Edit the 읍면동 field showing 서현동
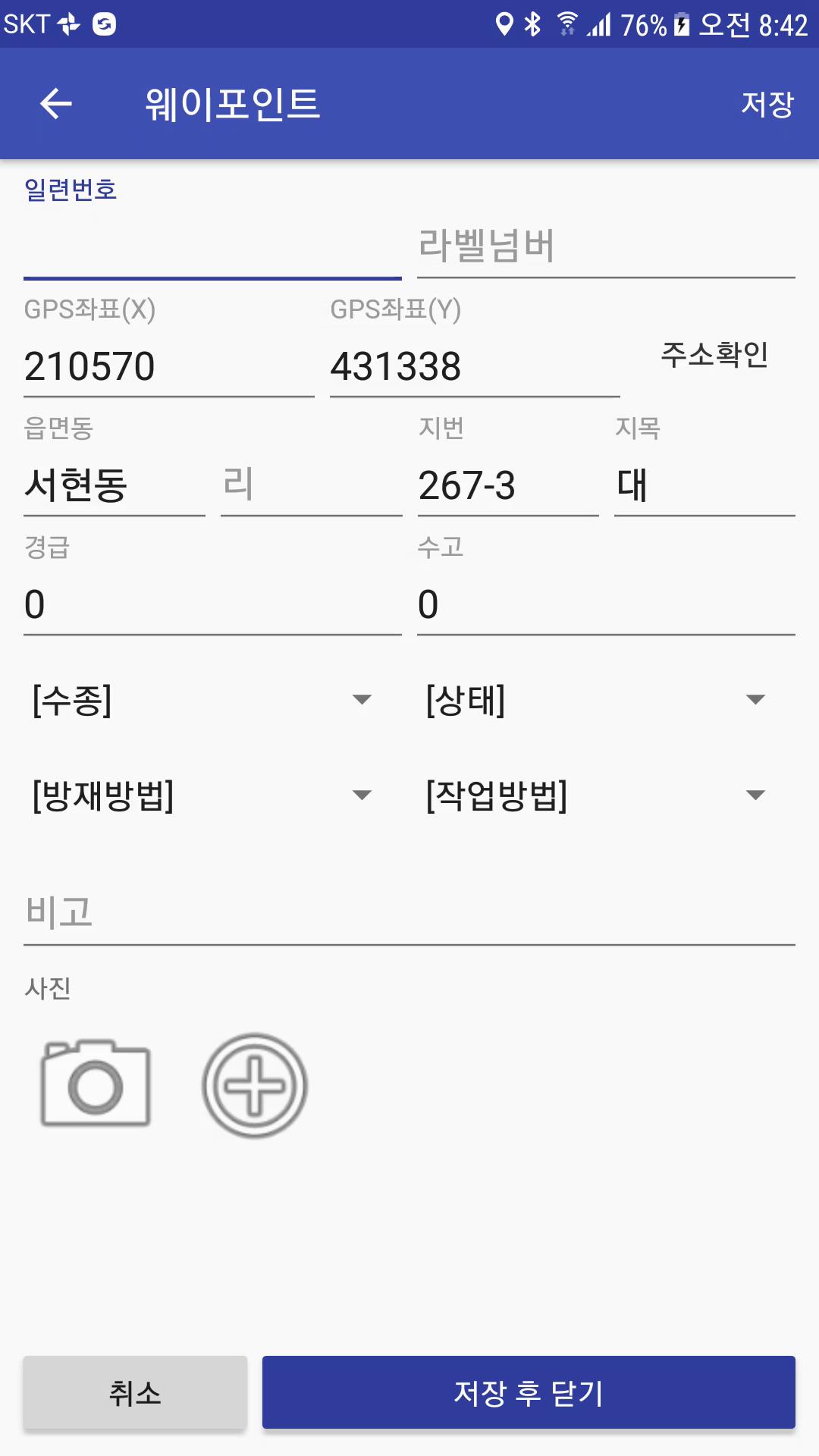 point(115,485)
